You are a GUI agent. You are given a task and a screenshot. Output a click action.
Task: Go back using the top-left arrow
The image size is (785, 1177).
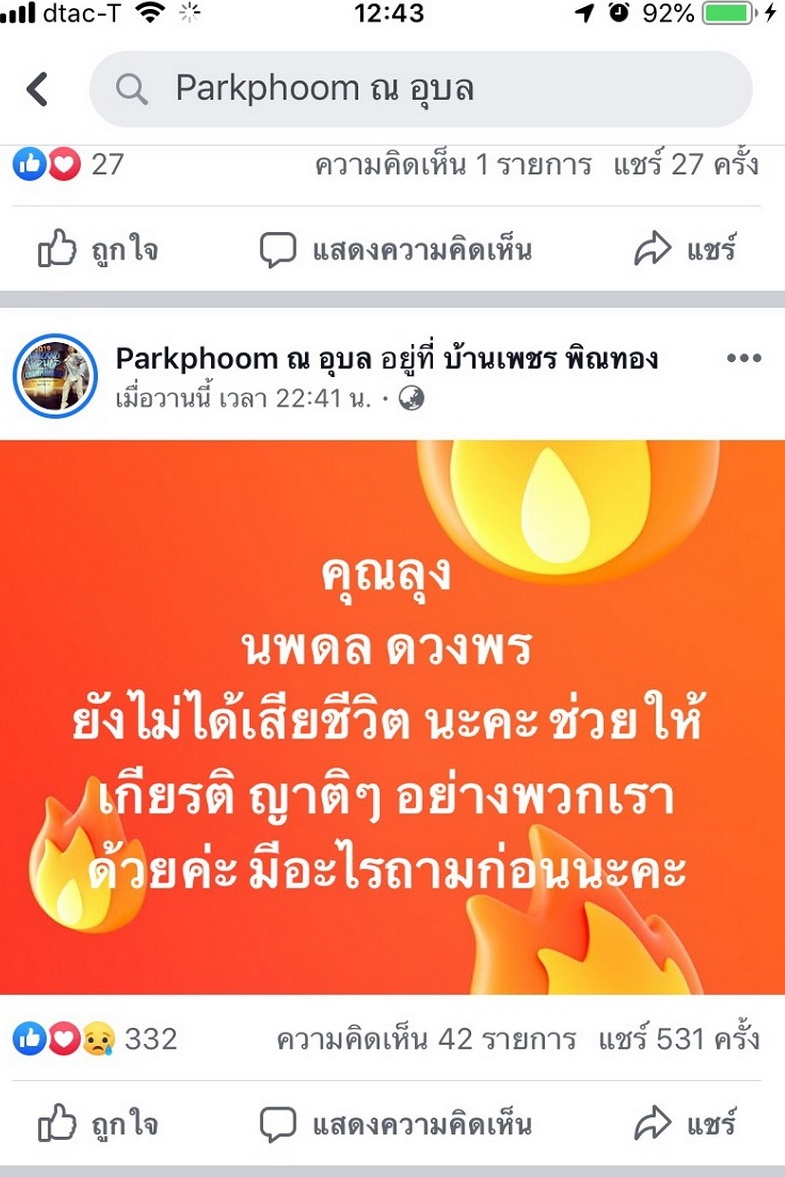(x=37, y=89)
